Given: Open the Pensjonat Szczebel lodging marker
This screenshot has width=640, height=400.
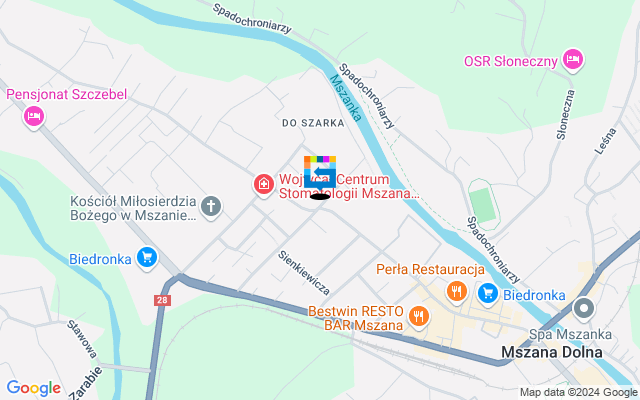Looking at the screenshot, I should coord(33,118).
